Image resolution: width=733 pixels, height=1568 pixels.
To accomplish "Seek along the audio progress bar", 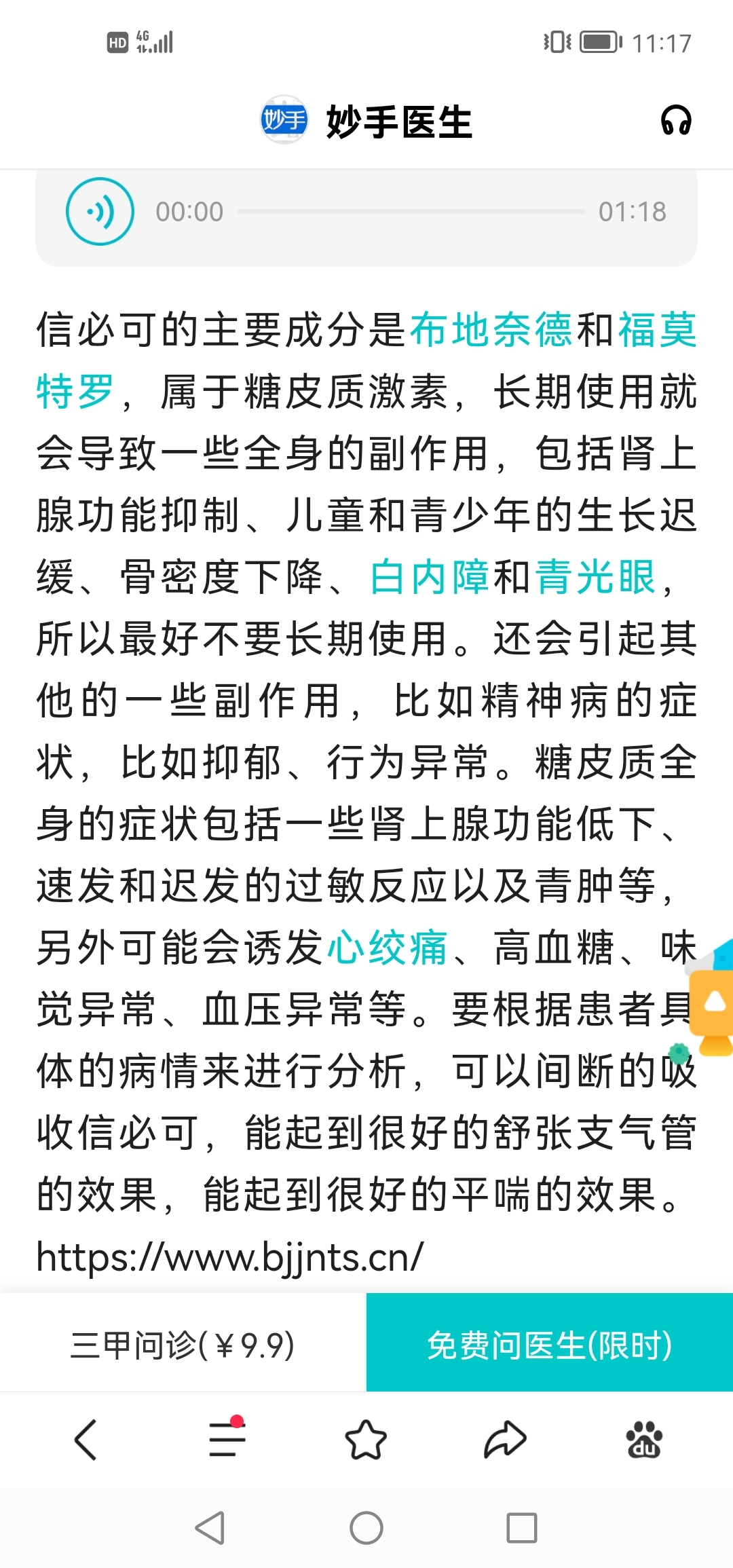I will [411, 212].
